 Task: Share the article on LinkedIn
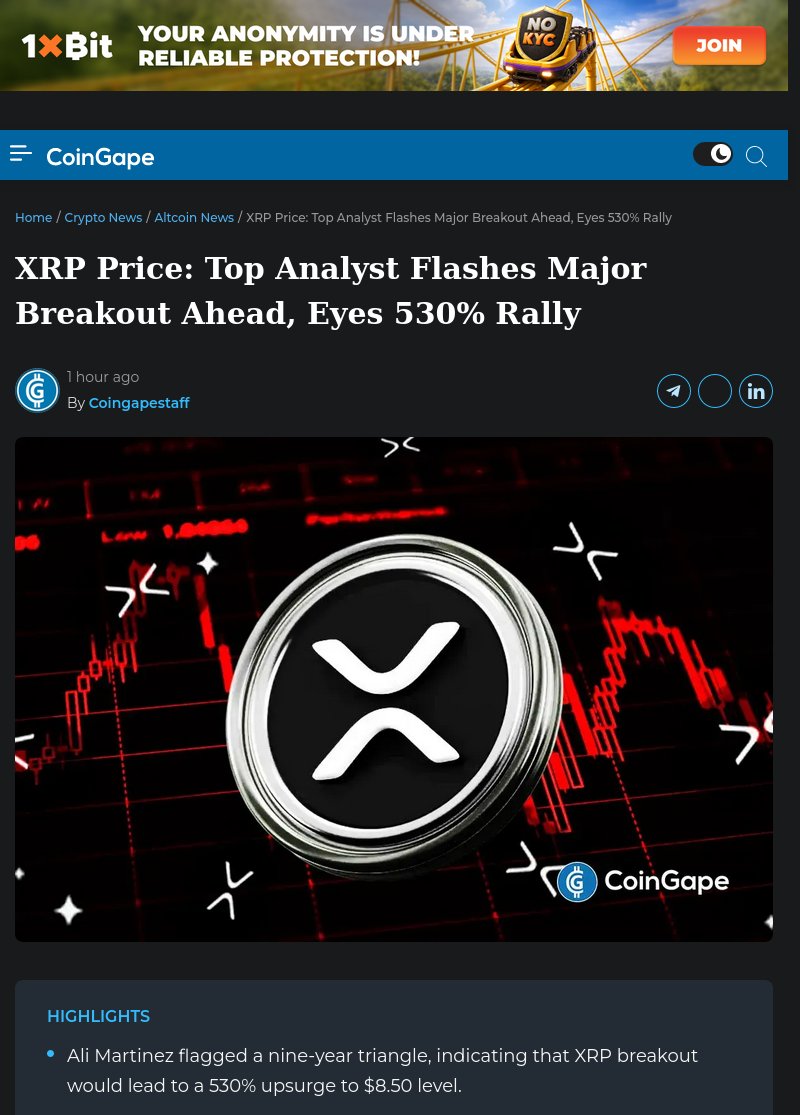[756, 391]
